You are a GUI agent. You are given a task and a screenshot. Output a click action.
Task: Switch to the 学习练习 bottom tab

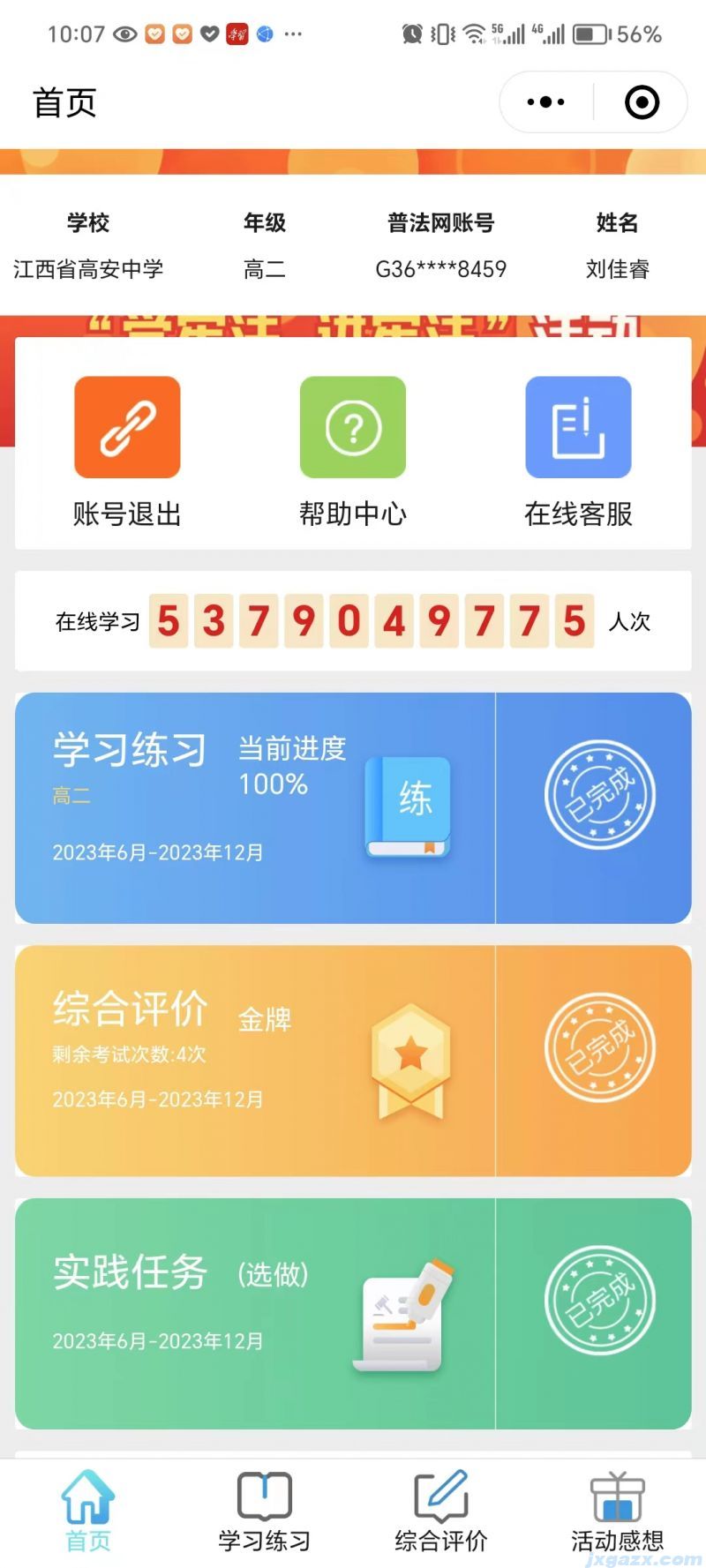tap(265, 1512)
